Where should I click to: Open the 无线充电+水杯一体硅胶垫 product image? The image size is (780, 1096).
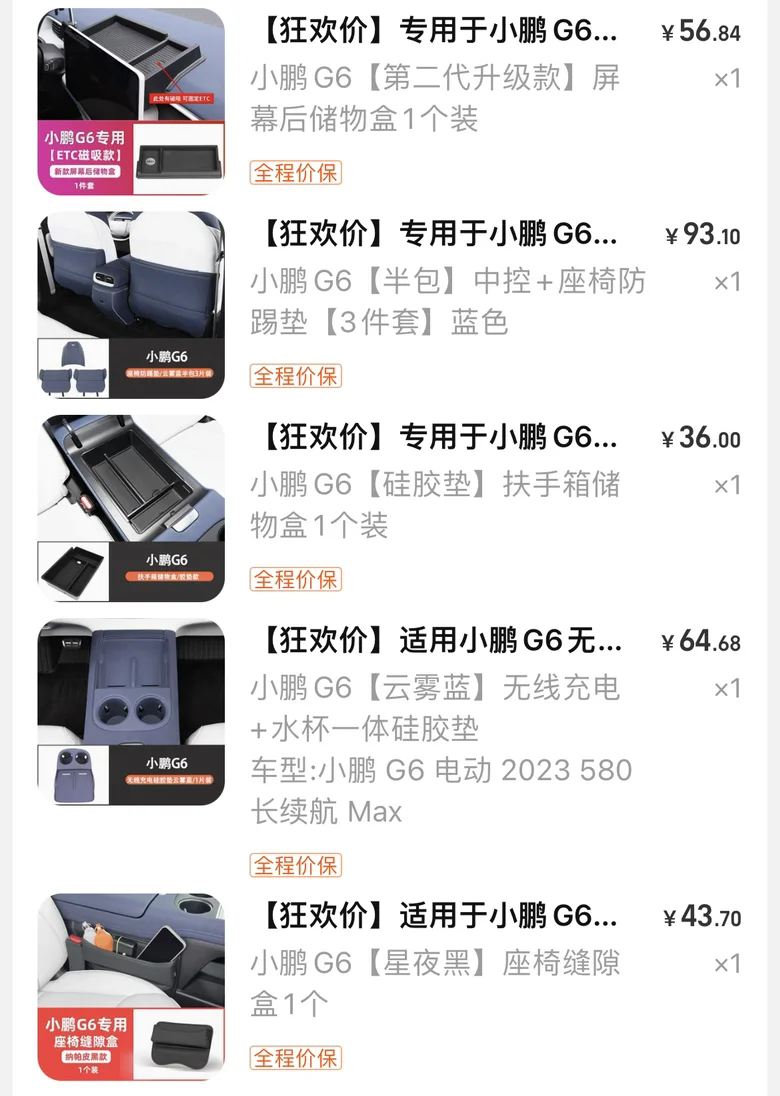(131, 712)
